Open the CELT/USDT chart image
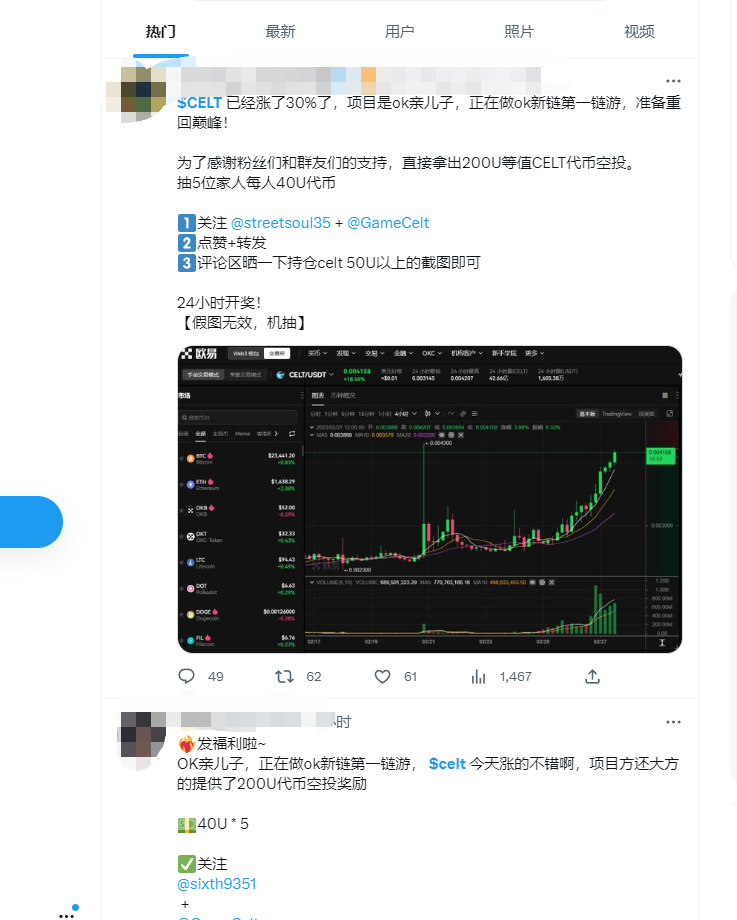Image resolution: width=737 pixels, height=920 pixels. 429,498
